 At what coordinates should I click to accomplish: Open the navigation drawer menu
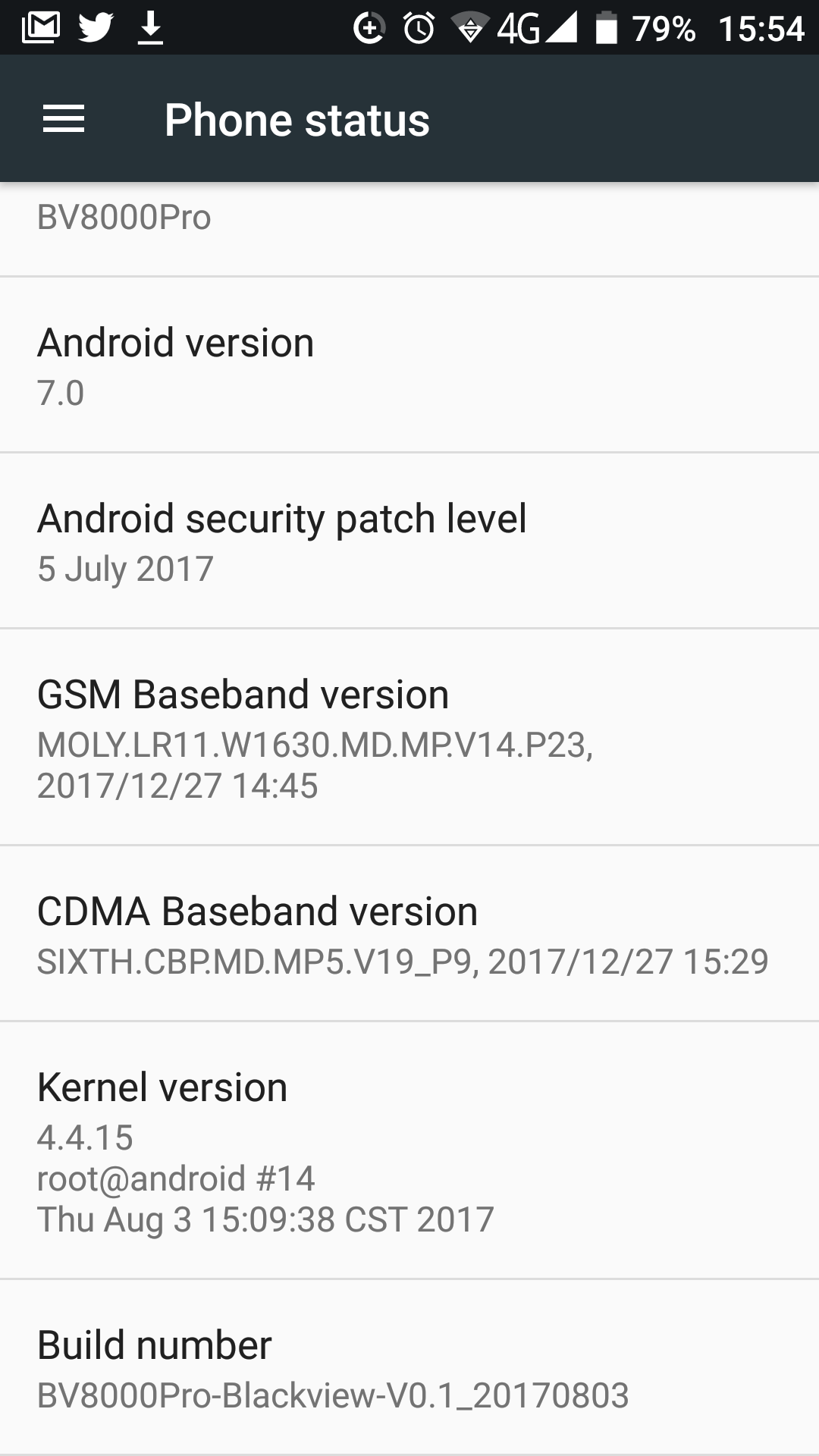[x=64, y=118]
